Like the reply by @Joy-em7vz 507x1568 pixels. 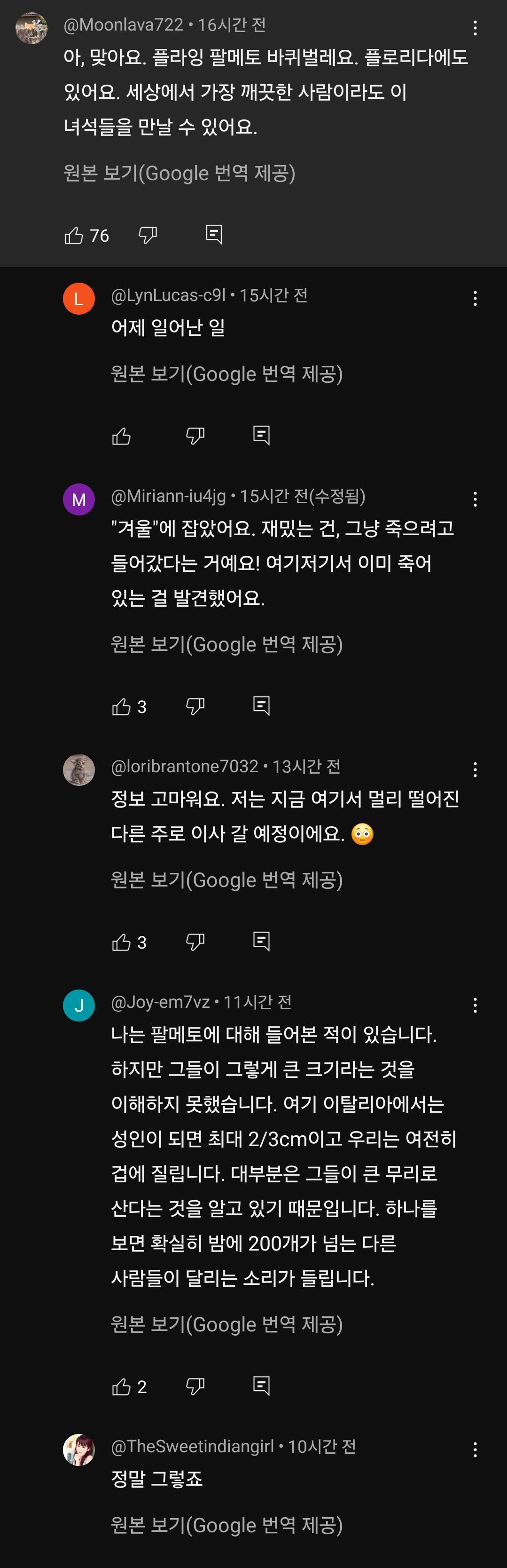click(122, 1386)
